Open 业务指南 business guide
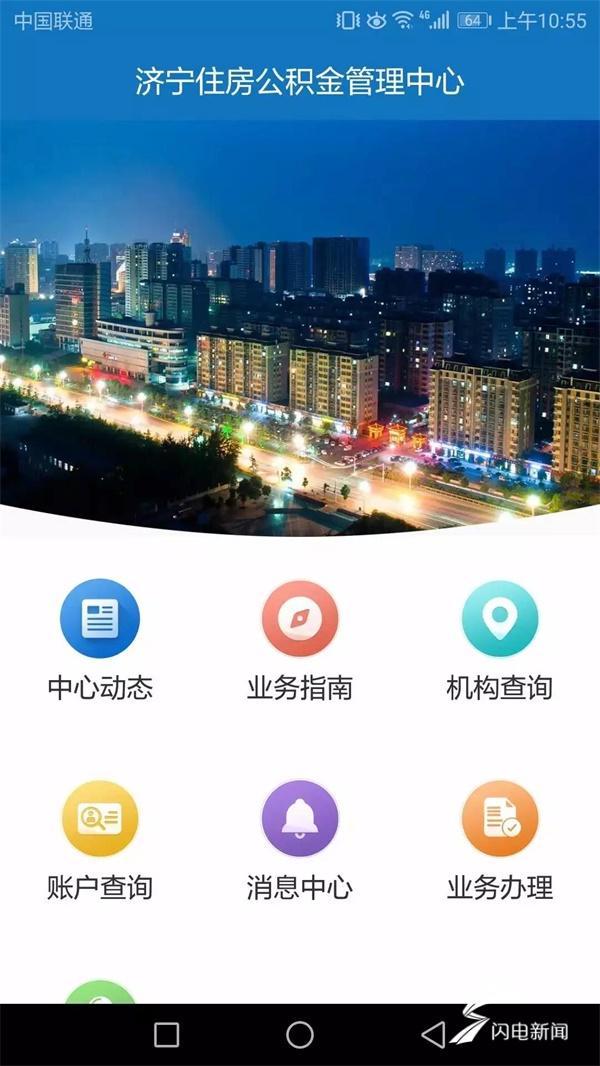Screen dimensions: 600x1066 pos(300,619)
